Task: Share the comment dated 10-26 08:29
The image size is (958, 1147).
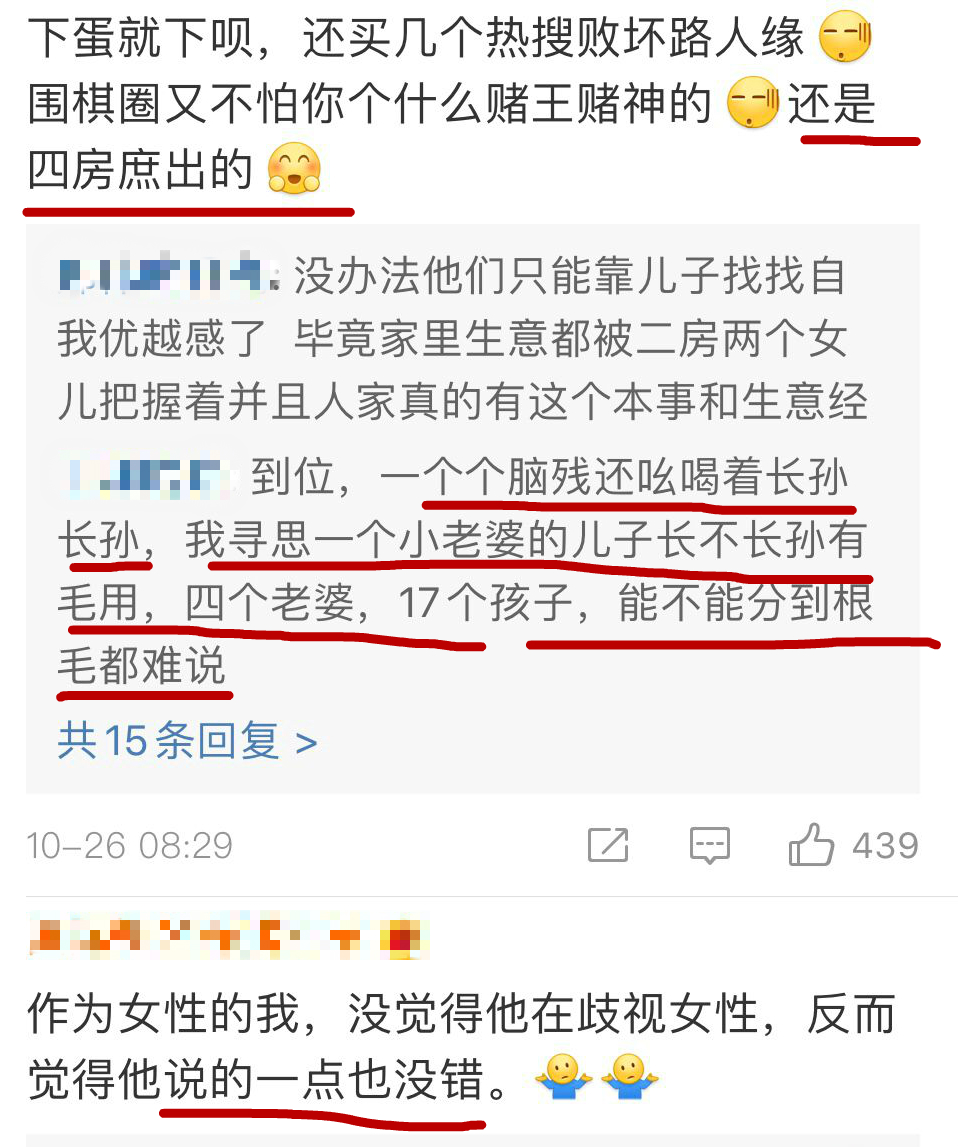Action: (x=608, y=845)
